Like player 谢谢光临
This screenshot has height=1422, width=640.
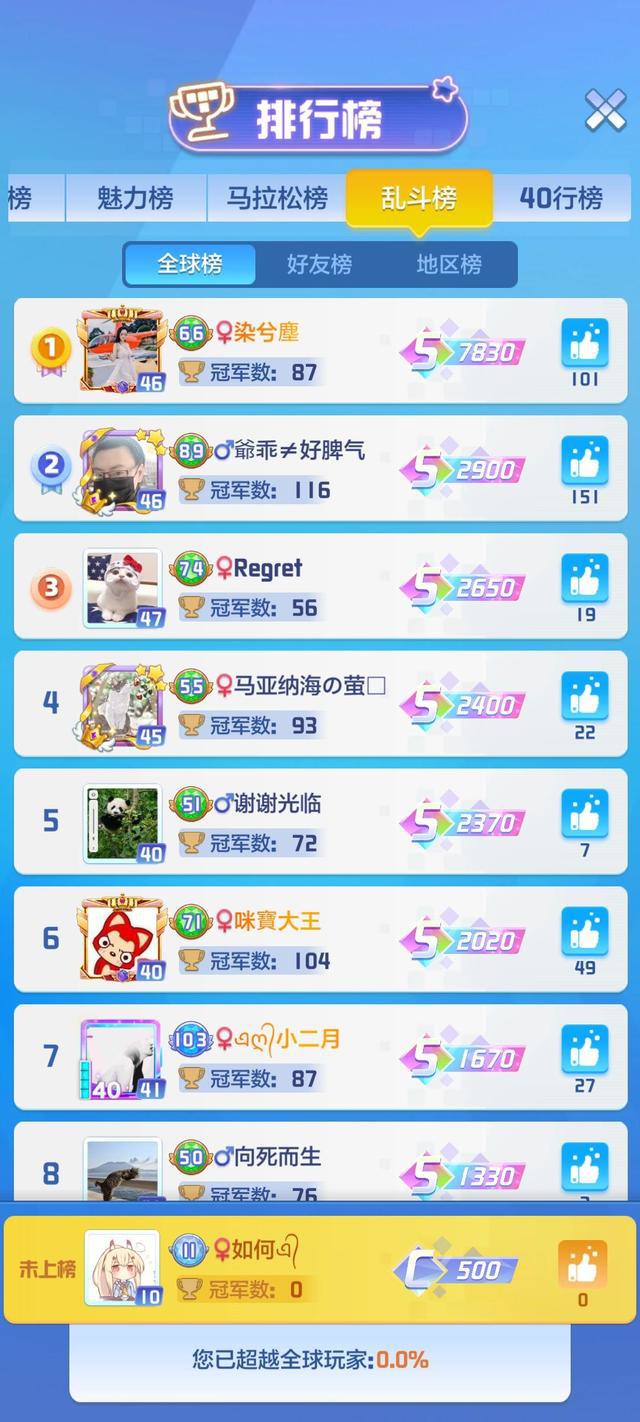click(585, 814)
